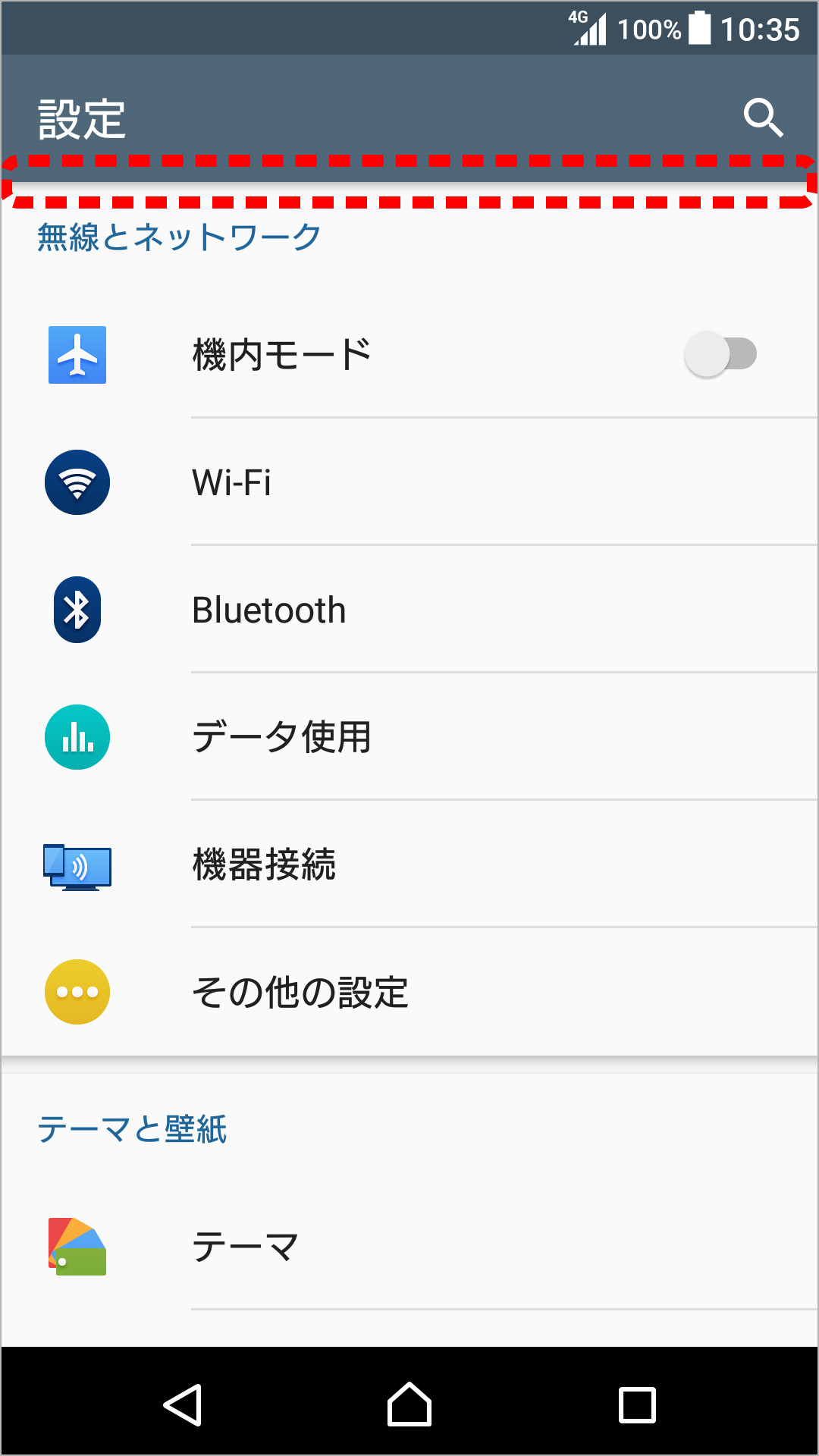Toggle the 機内モード airplane mode switch
This screenshot has width=819, height=1456.
[720, 354]
